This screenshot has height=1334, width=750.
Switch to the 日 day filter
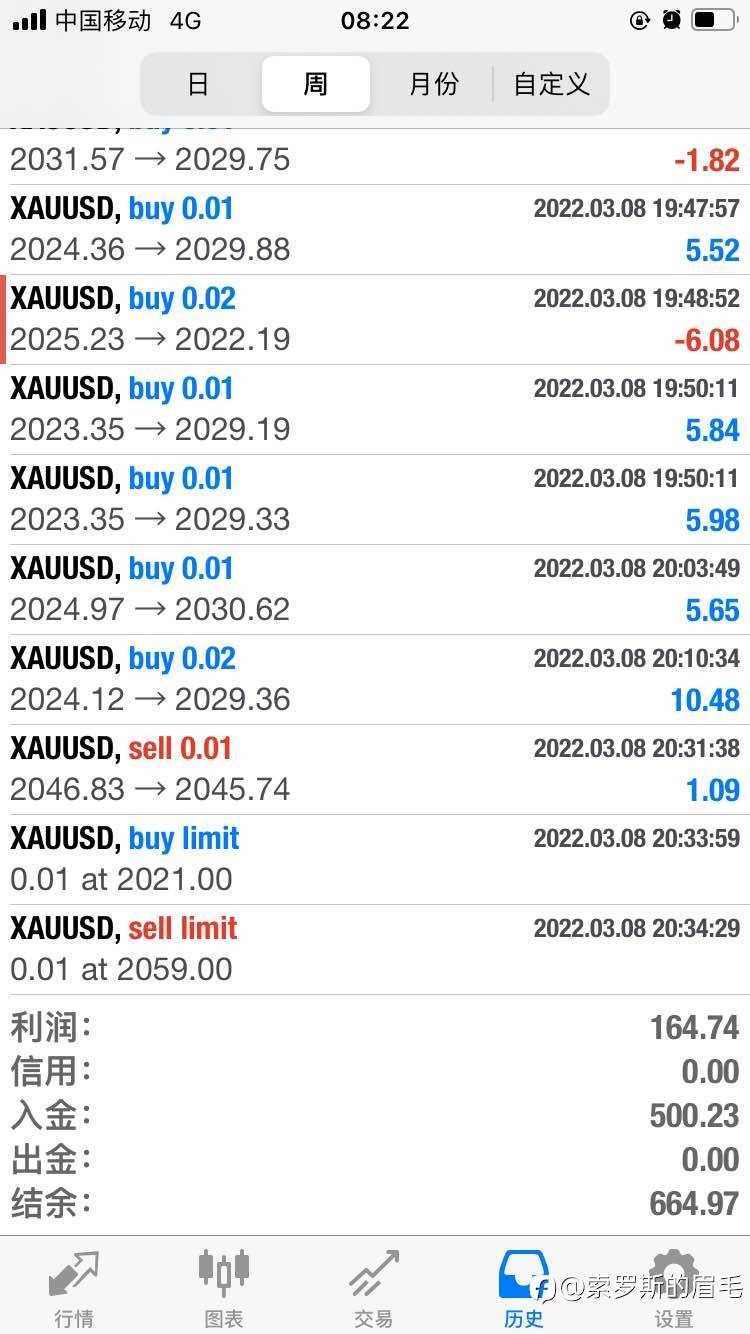pos(199,84)
